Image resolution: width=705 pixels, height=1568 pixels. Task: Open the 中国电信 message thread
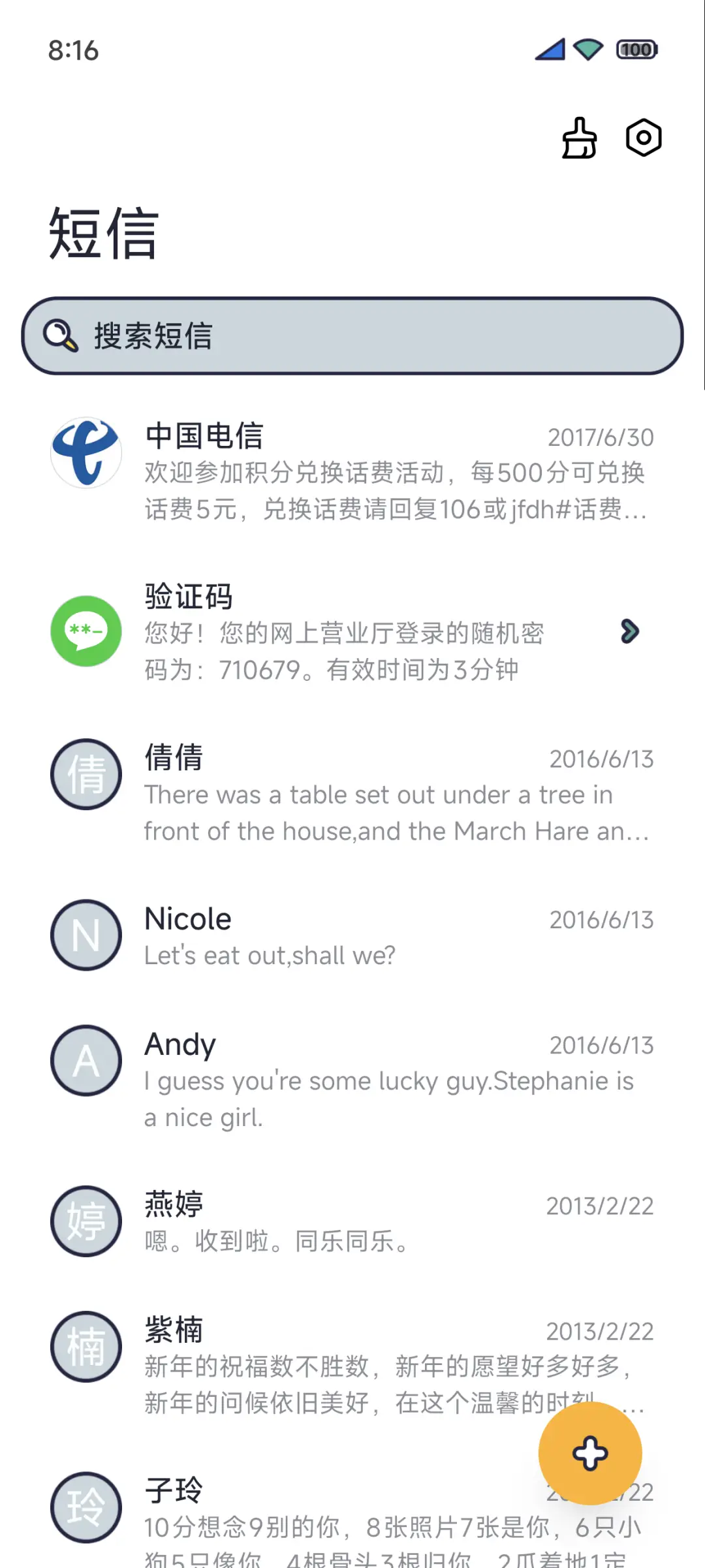(x=352, y=471)
